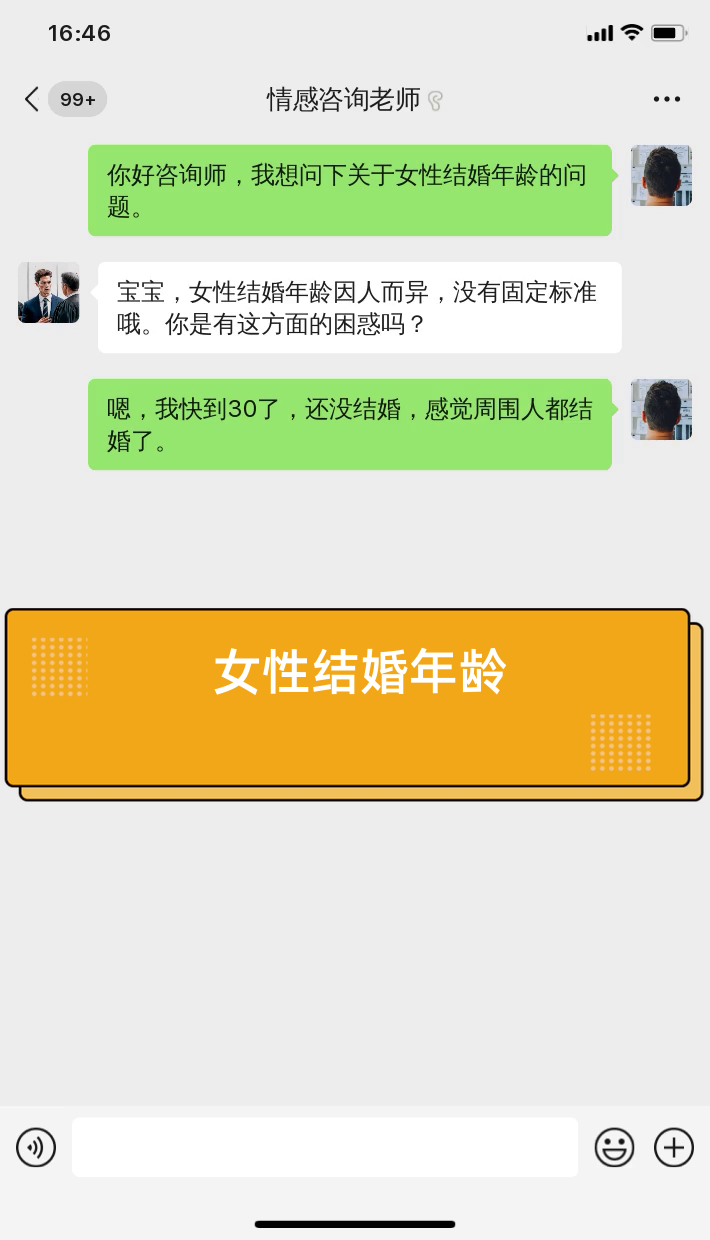The width and height of the screenshot is (710, 1240).
Task: Tap the avatar beside the 你好咨询师 message
Action: point(661,176)
